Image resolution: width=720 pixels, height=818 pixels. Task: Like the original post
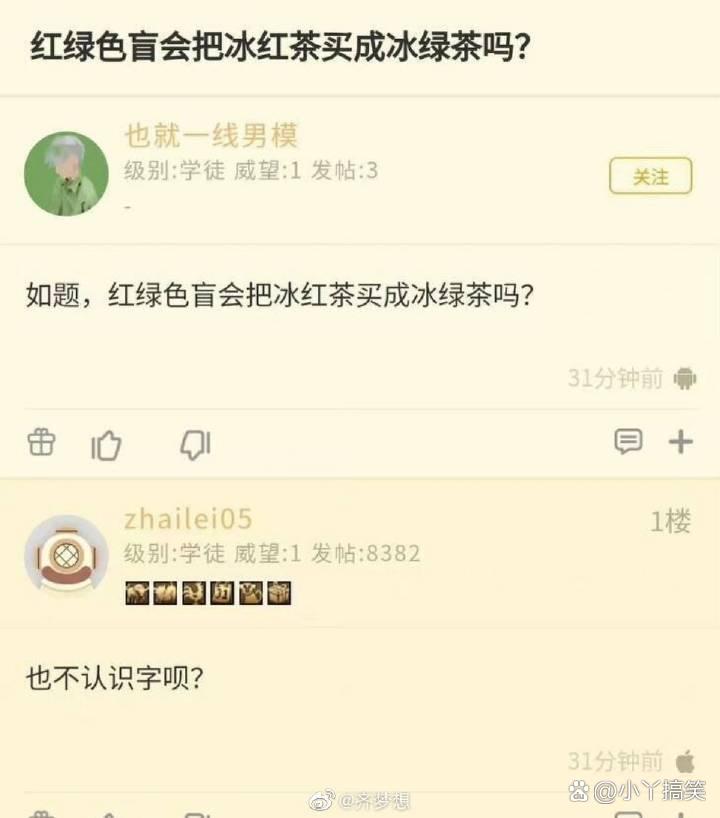pyautogui.click(x=106, y=444)
